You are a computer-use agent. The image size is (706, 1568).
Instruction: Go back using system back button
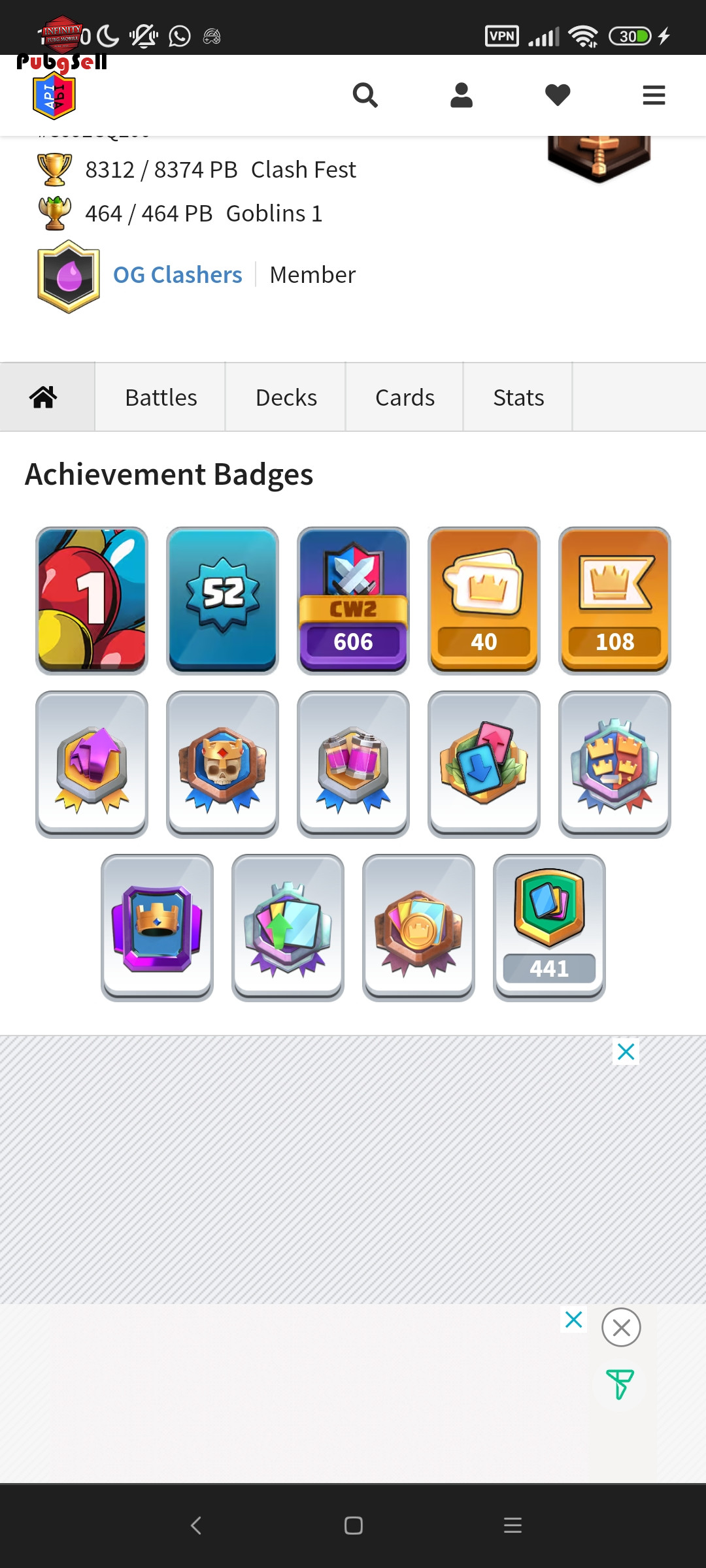(x=195, y=1526)
